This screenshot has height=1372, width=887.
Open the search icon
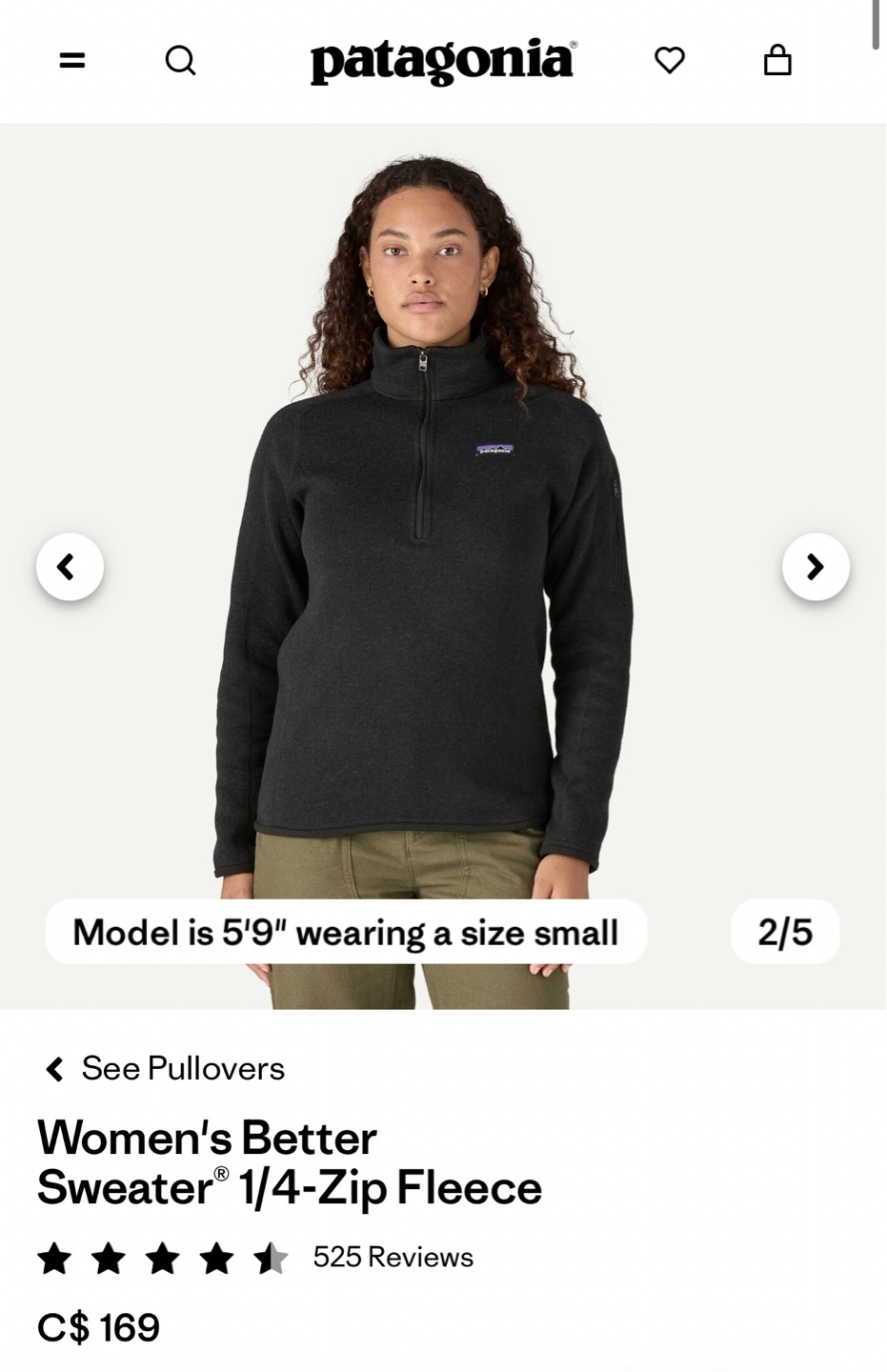pyautogui.click(x=180, y=61)
